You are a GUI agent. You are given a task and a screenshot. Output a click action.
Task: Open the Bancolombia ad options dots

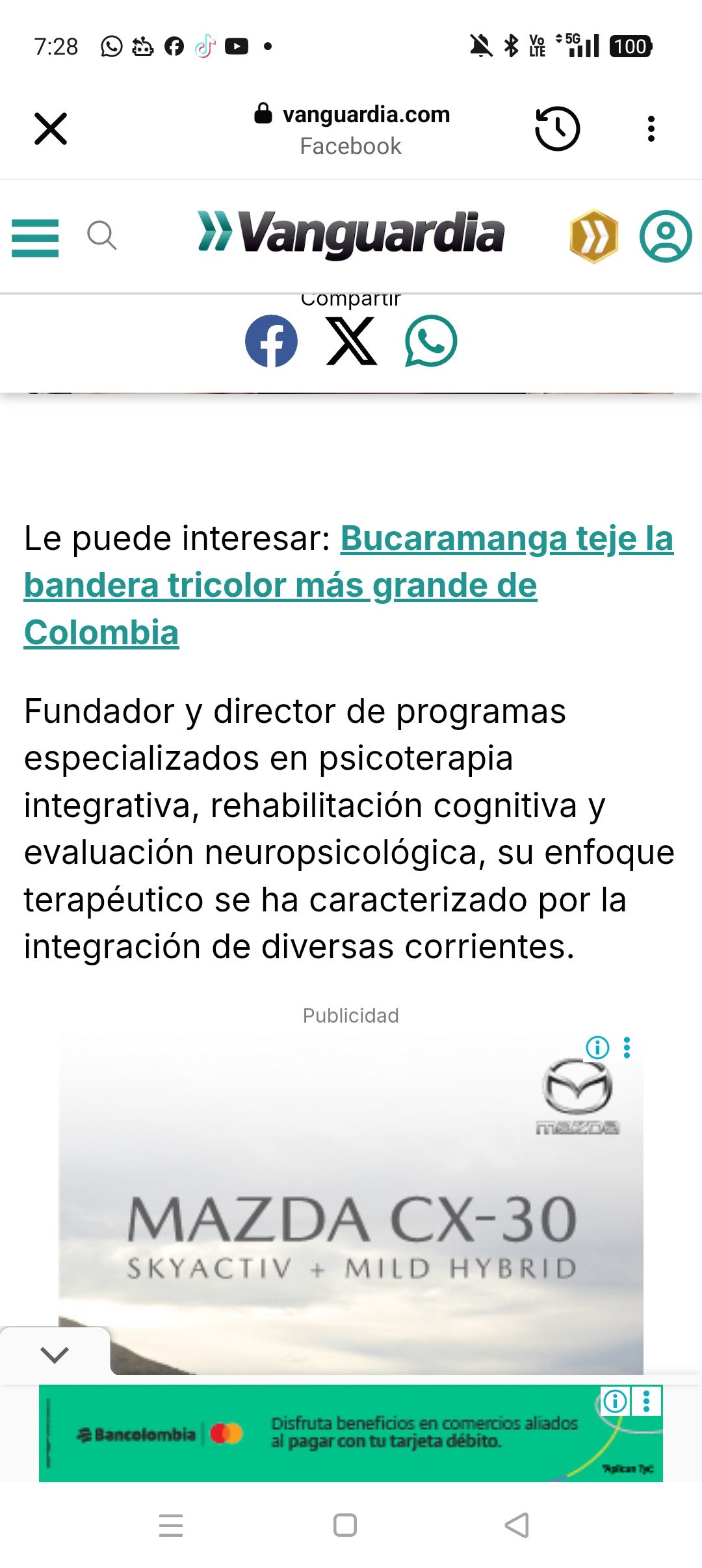(x=646, y=1401)
